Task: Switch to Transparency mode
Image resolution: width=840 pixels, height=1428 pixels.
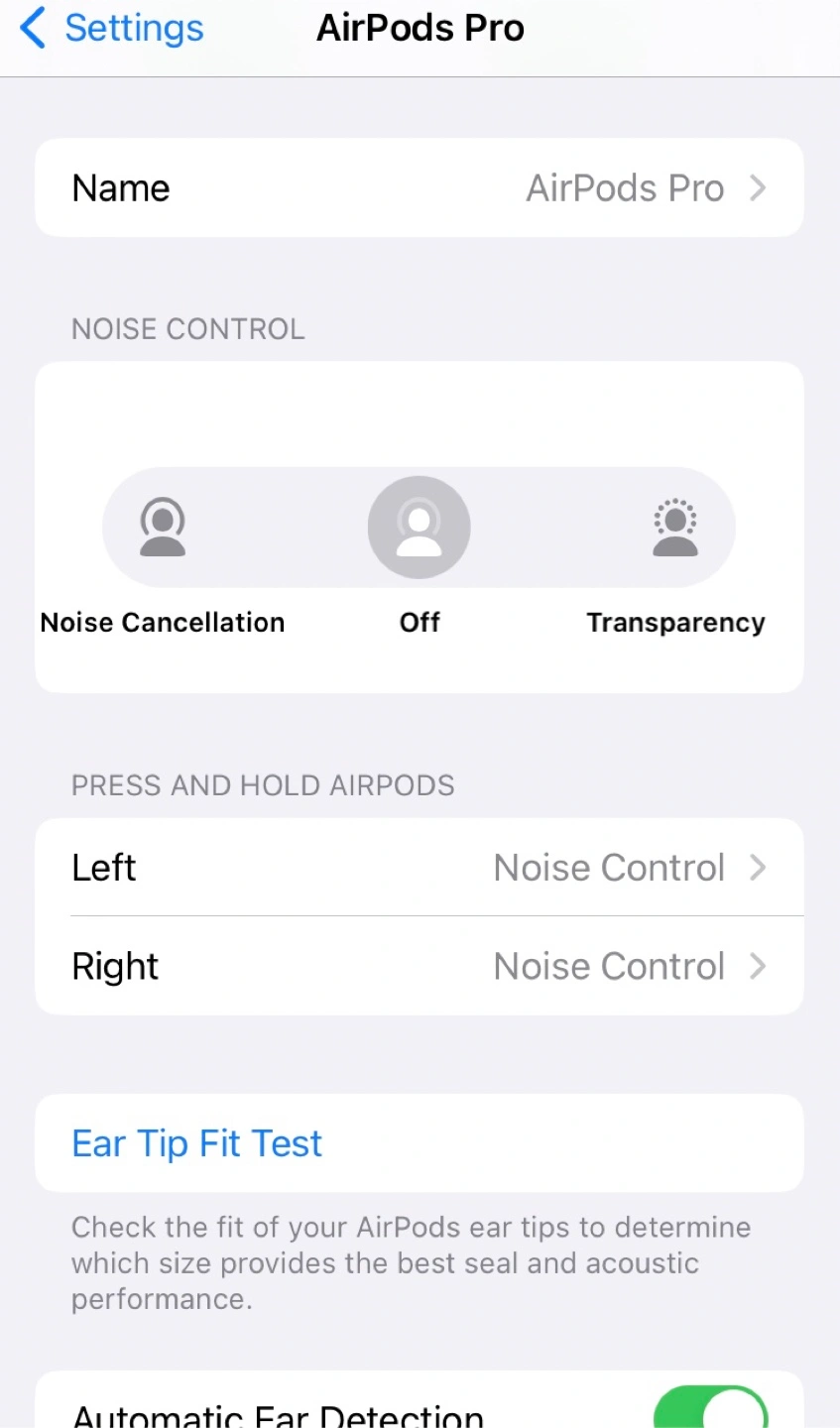Action: coord(675,528)
